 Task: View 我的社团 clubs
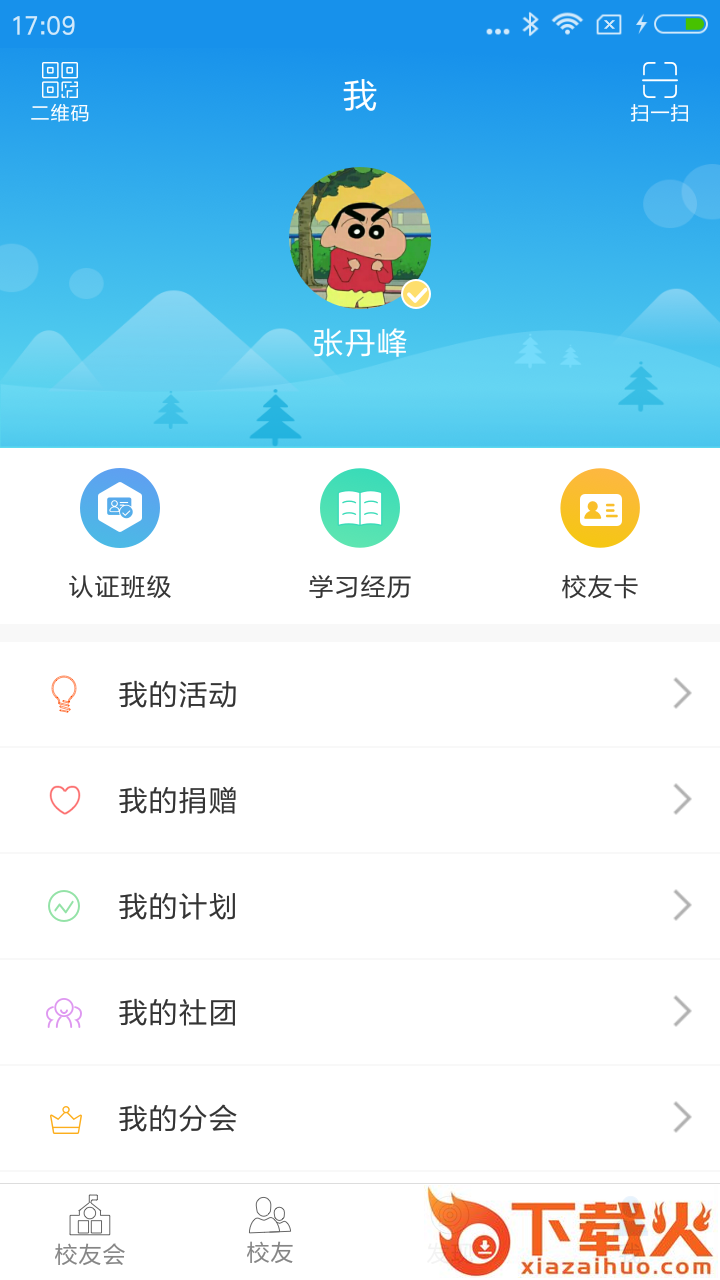(360, 1012)
